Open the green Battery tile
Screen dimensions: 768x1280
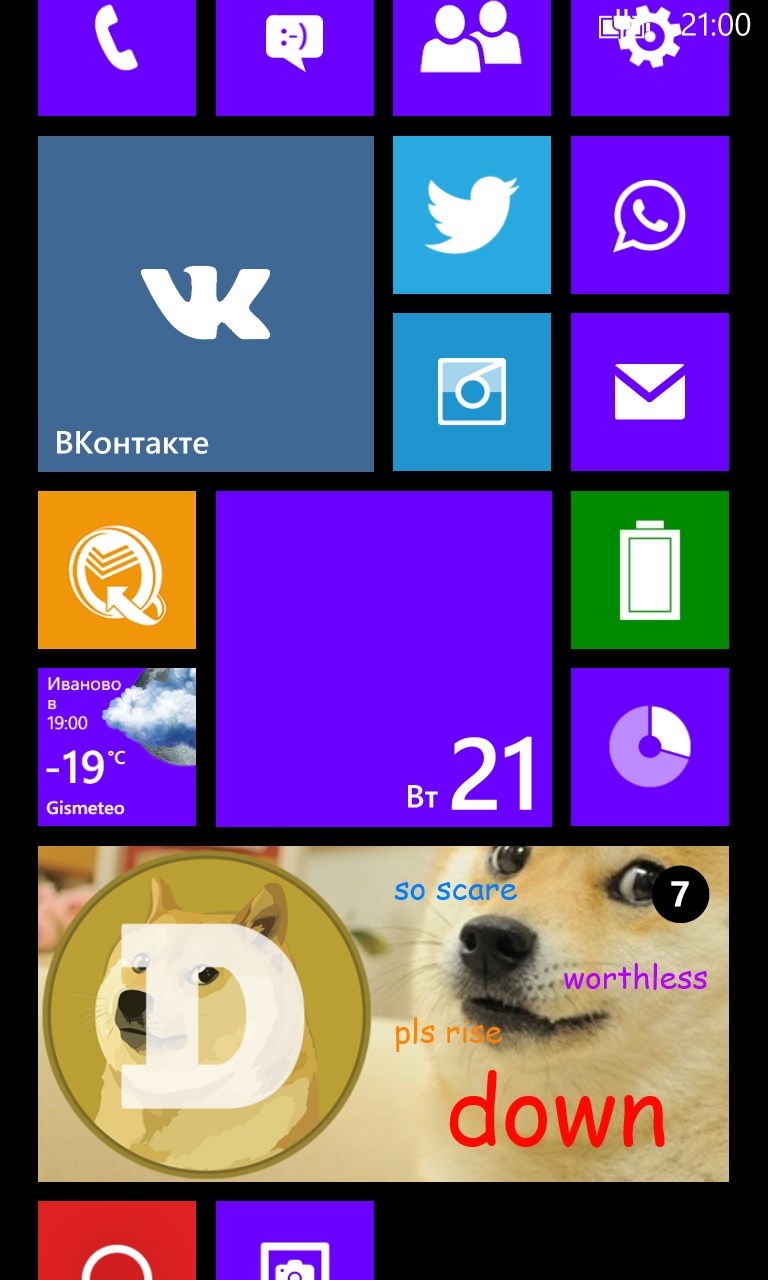pos(649,569)
